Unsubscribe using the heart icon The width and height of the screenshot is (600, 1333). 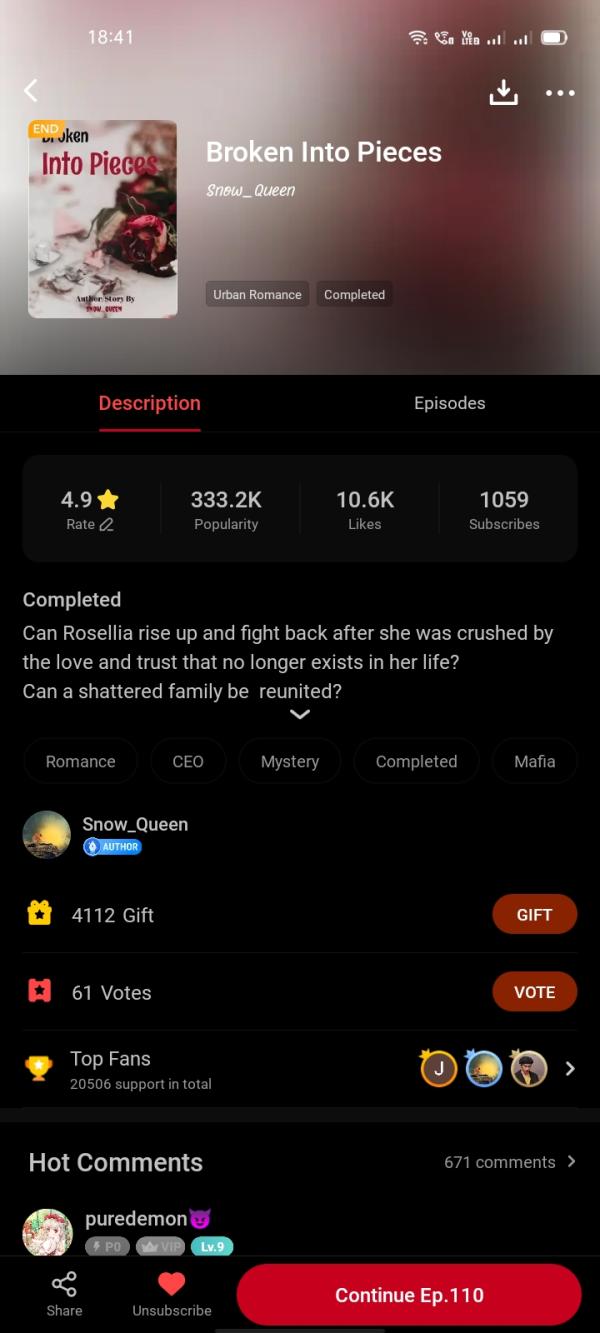pyautogui.click(x=172, y=1294)
